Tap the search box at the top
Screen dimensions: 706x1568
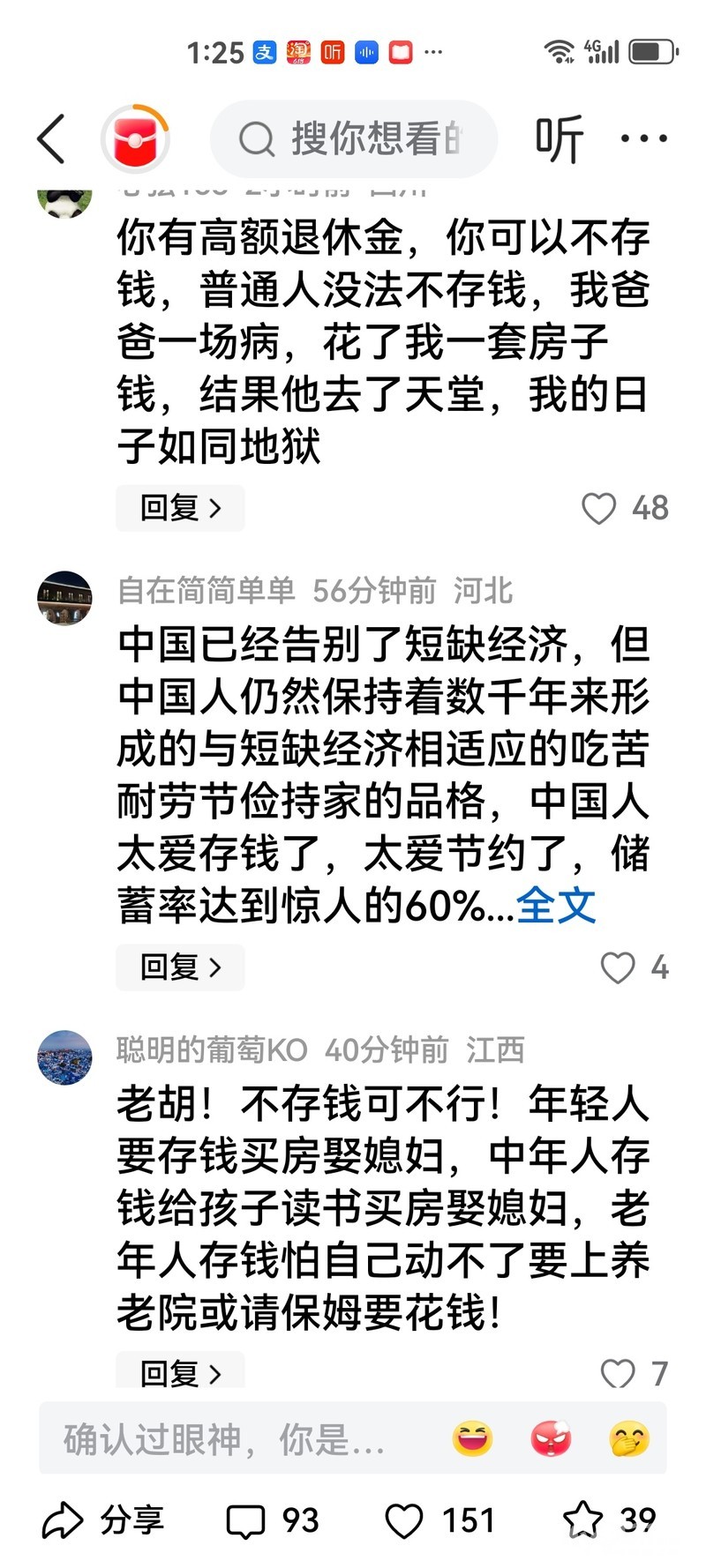[x=354, y=139]
